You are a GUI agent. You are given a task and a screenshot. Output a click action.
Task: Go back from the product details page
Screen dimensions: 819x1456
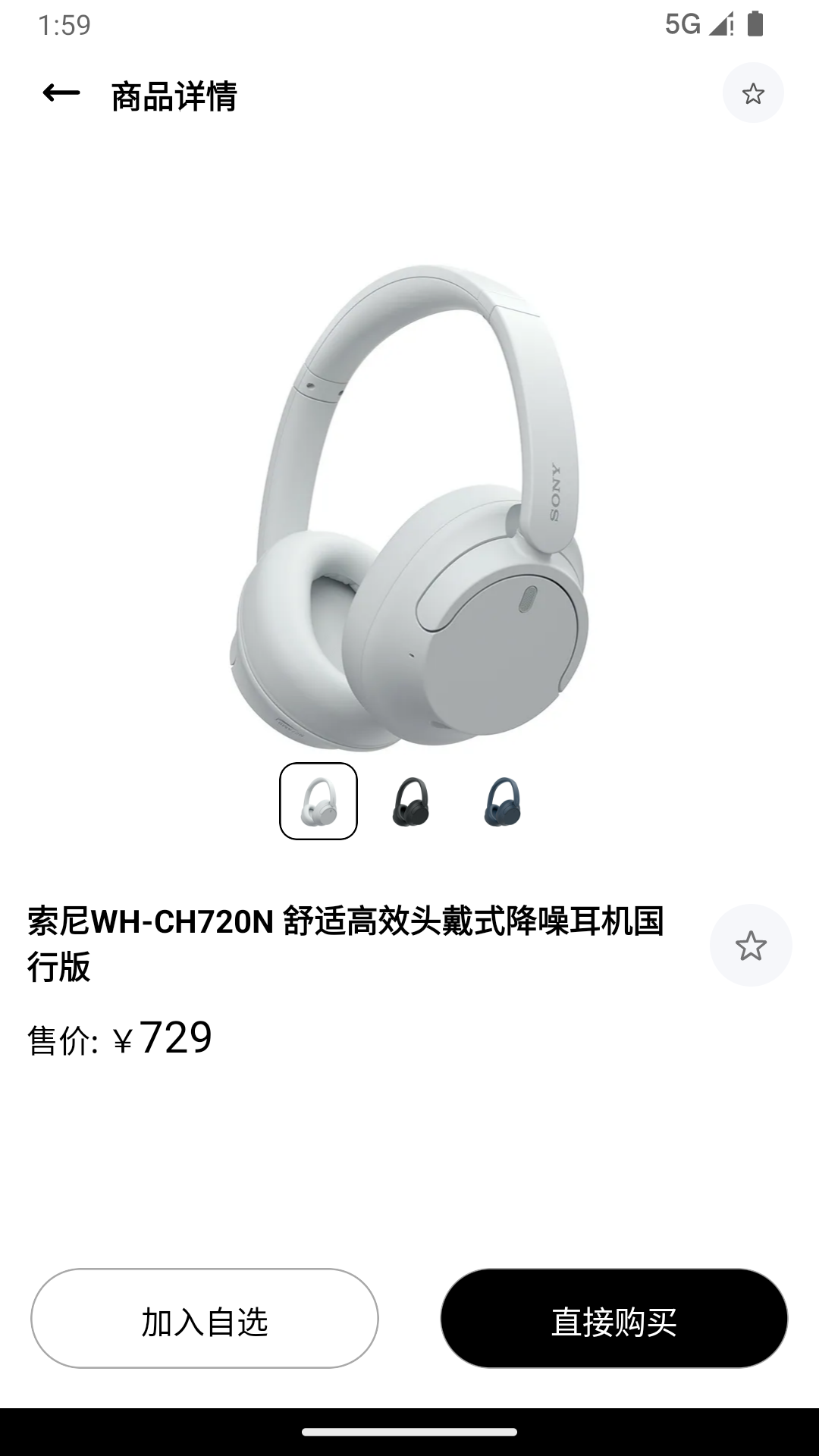61,93
